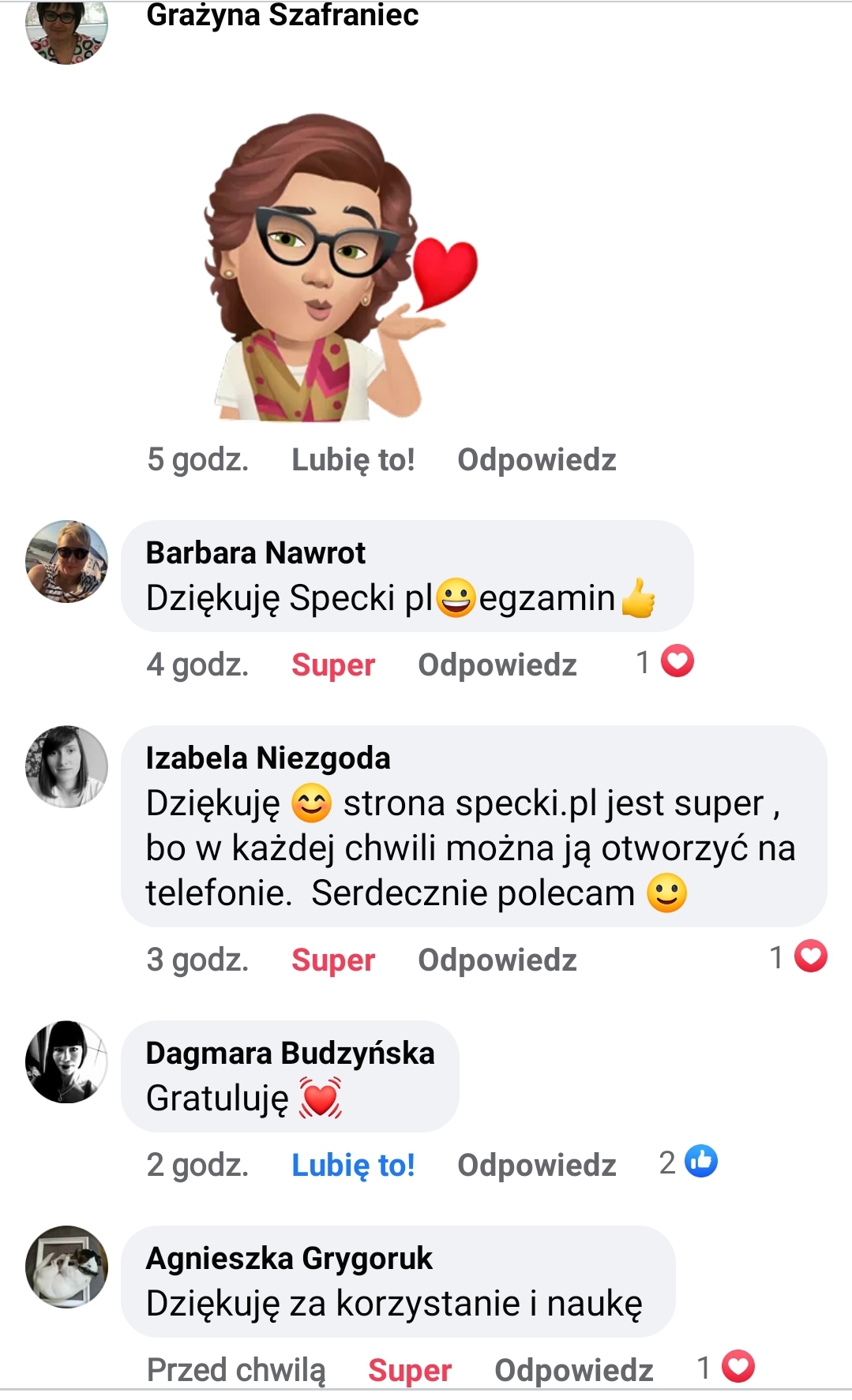
Task: Reply to Barbara Nawrot's comment
Action: (497, 664)
